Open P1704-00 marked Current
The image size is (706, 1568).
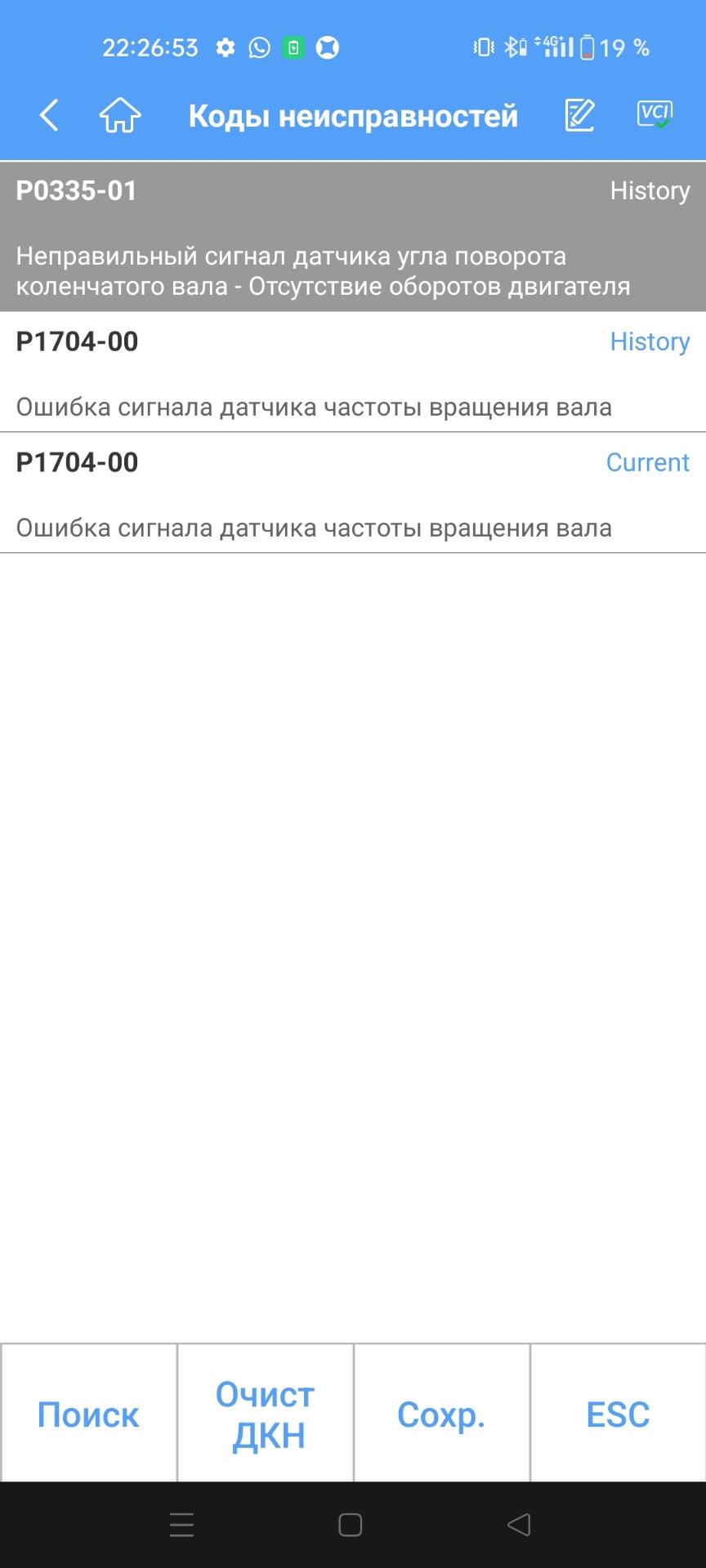353,493
